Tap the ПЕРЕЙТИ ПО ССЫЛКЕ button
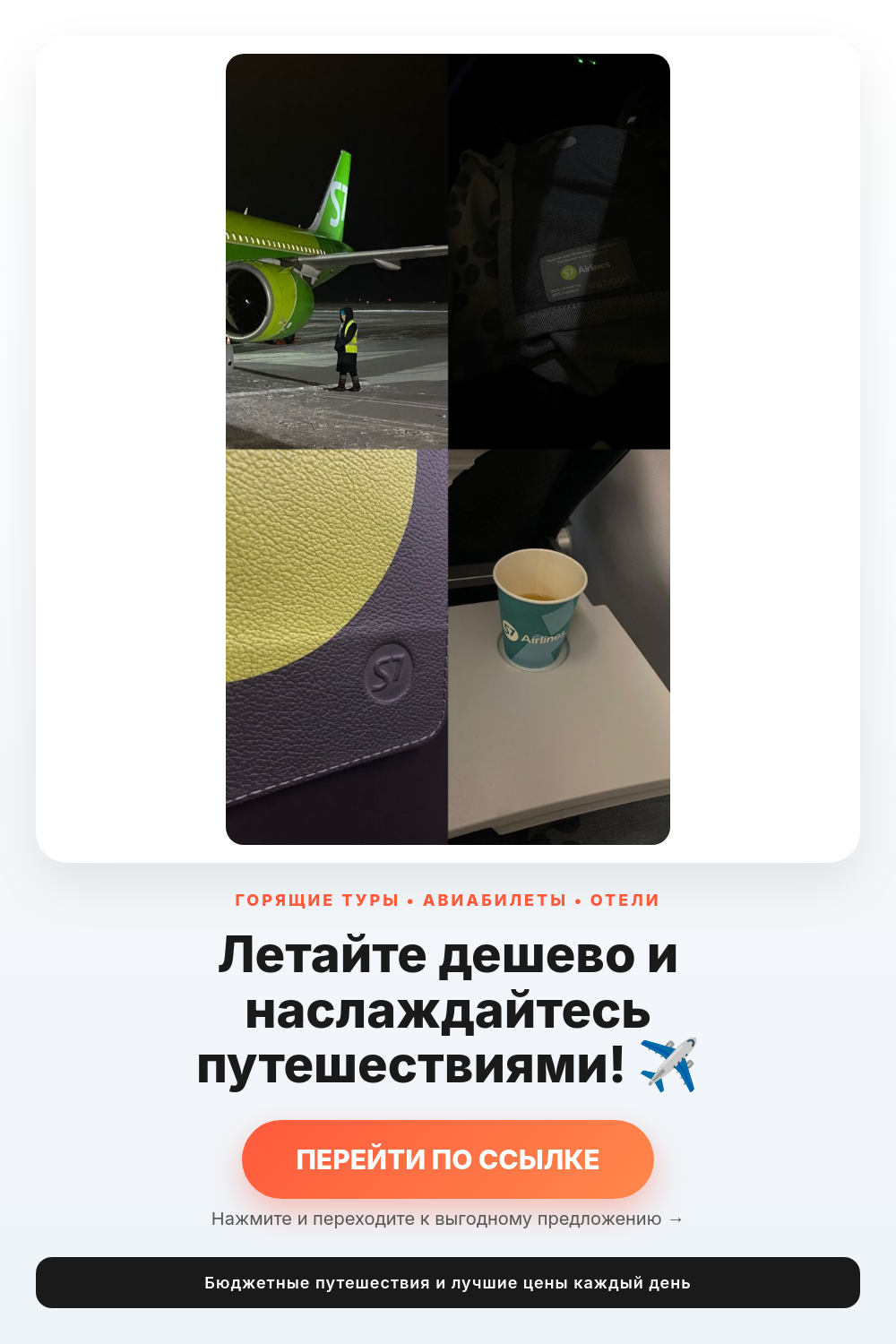This screenshot has width=896, height=1344. pyautogui.click(x=448, y=1159)
